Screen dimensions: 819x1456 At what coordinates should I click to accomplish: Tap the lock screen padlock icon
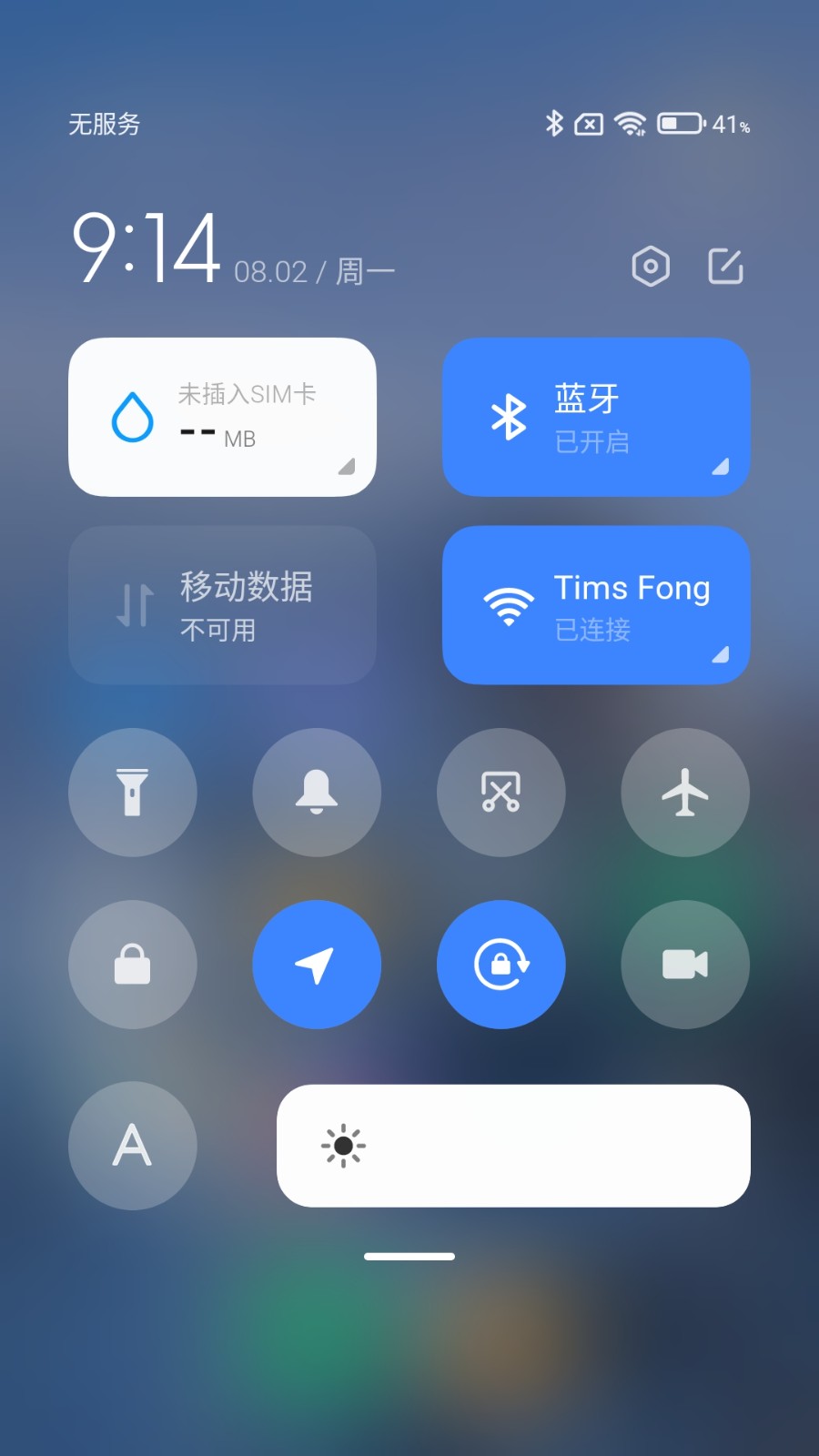coord(133,965)
